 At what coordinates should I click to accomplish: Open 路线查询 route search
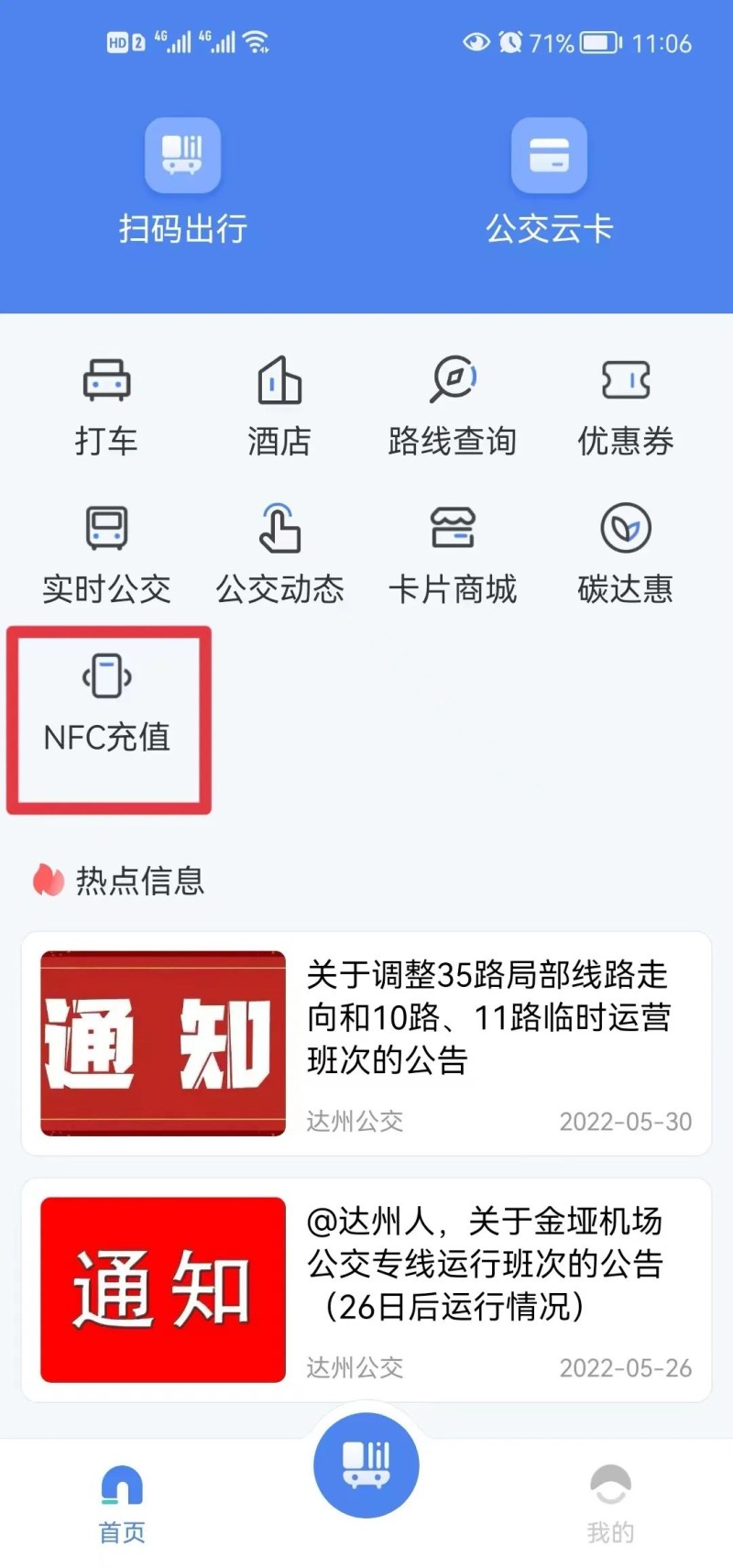click(453, 405)
